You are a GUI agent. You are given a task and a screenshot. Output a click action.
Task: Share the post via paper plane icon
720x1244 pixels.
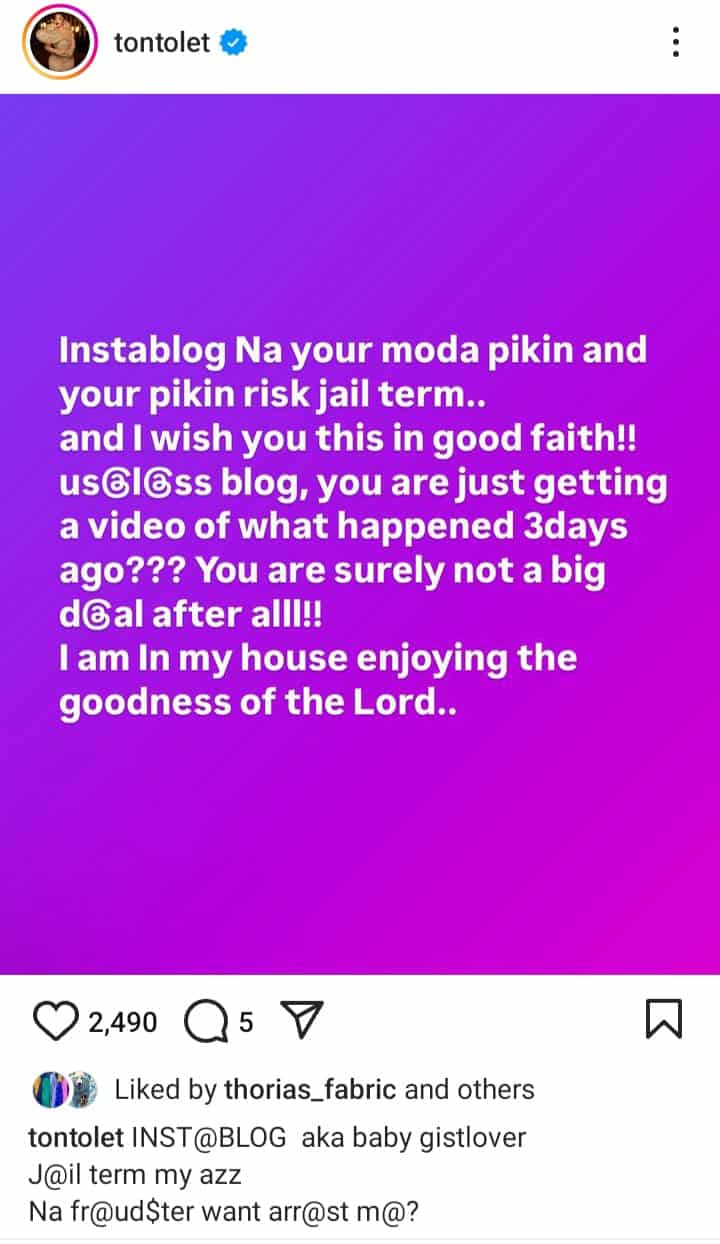tap(301, 1020)
